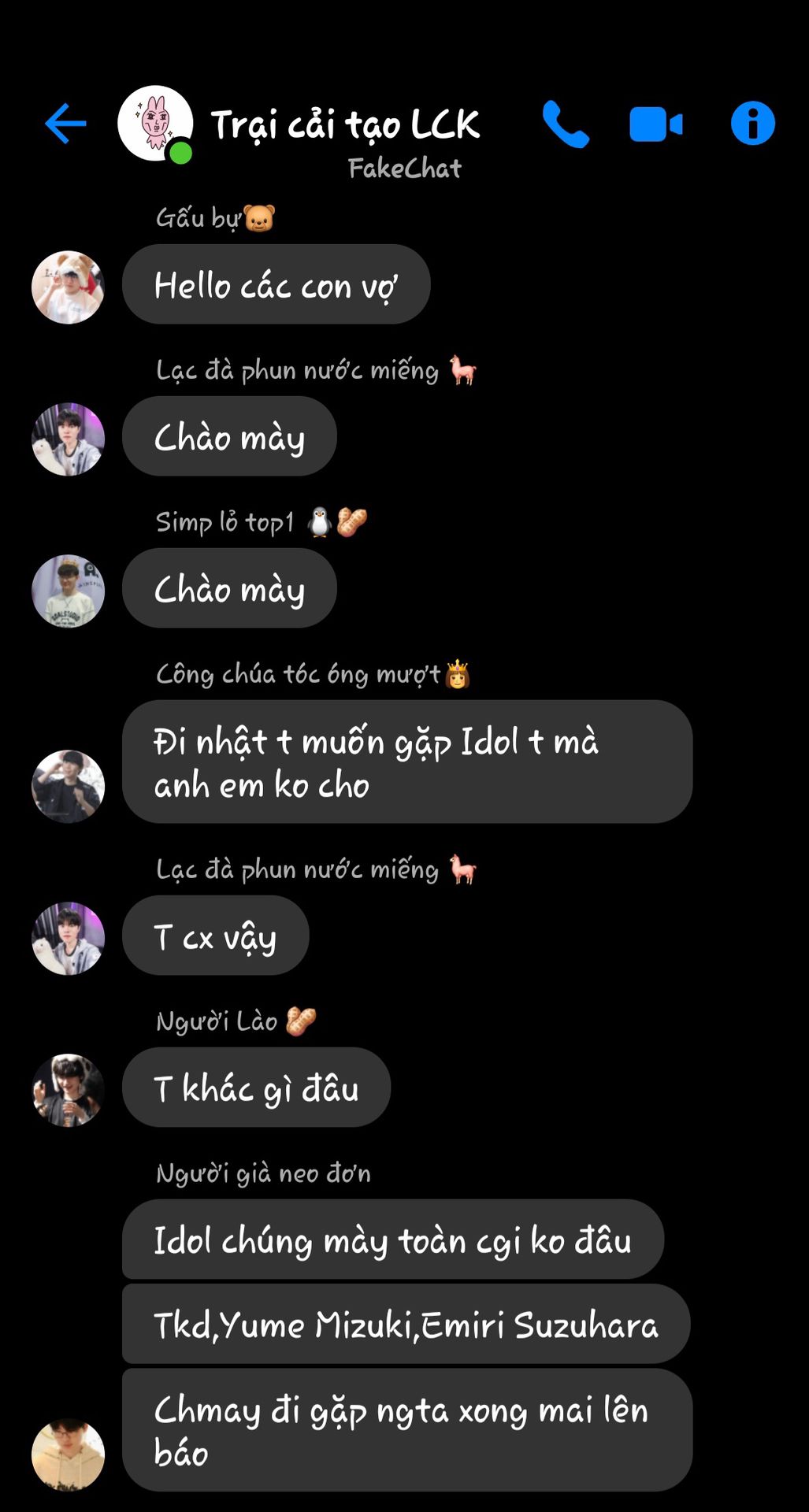Start a voice call with the group
Image resolution: width=809 pixels, height=1512 pixels.
click(565, 124)
